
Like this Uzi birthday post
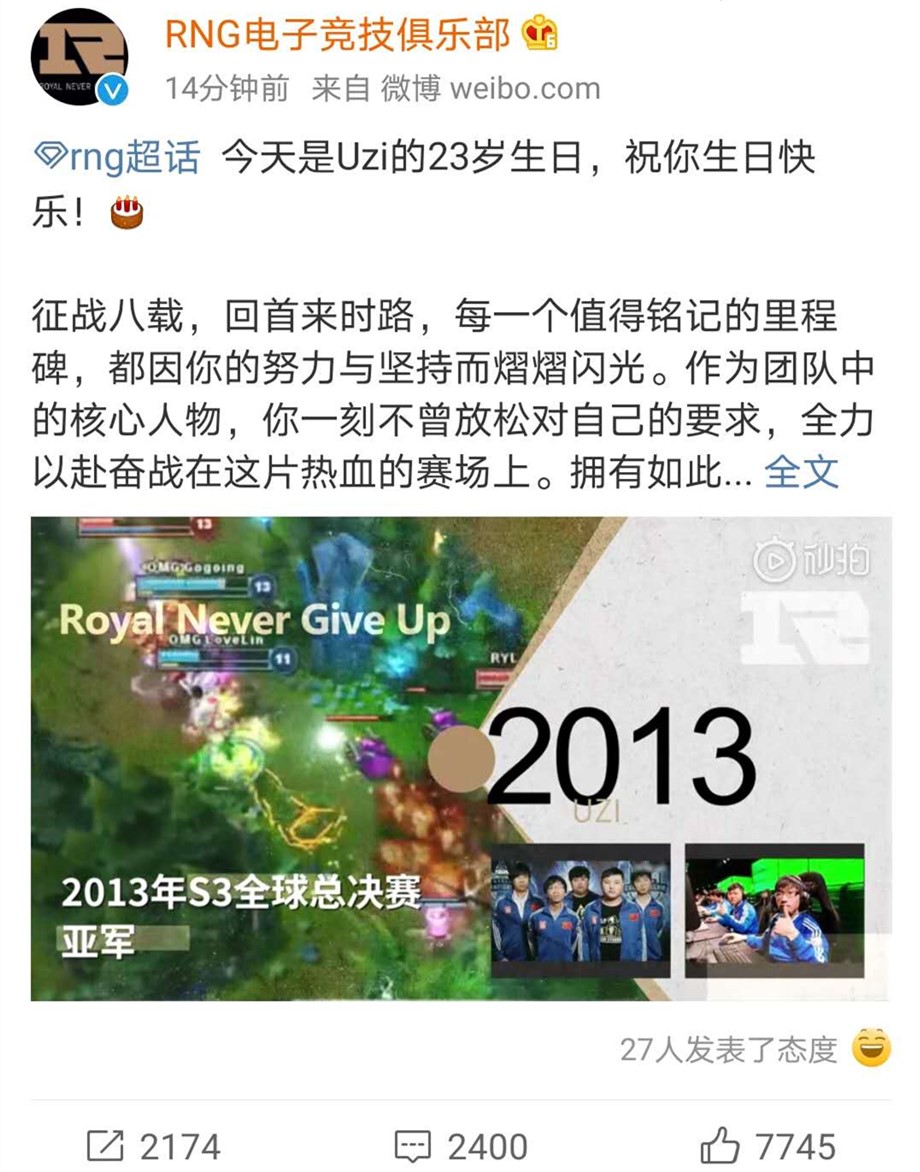(x=767, y=1145)
